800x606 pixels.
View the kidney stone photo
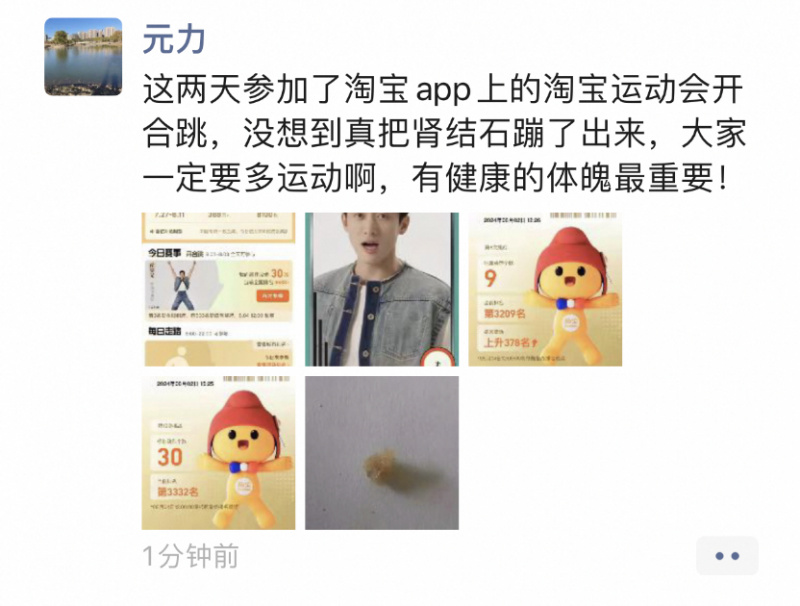click(382, 452)
